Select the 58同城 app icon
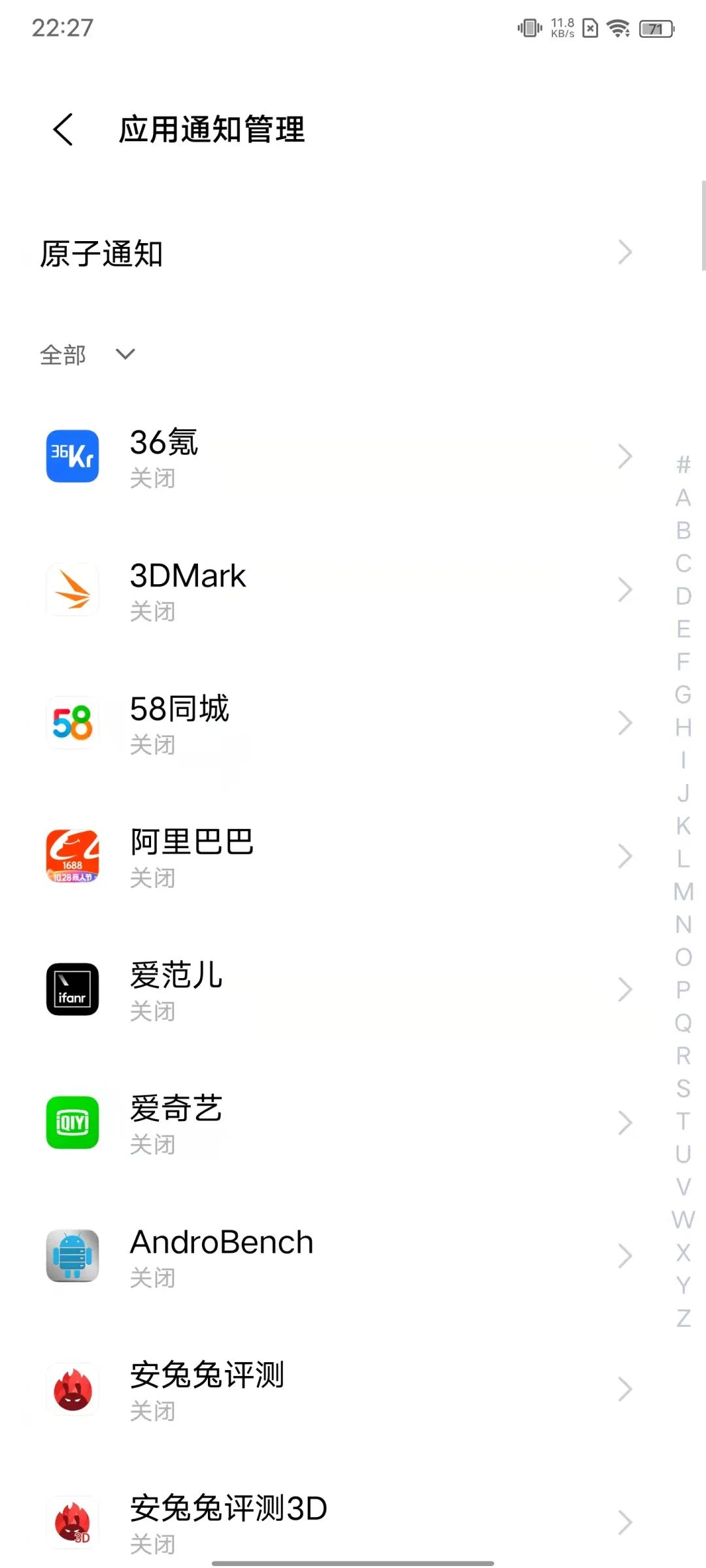This screenshot has height=1568, width=706. click(72, 724)
